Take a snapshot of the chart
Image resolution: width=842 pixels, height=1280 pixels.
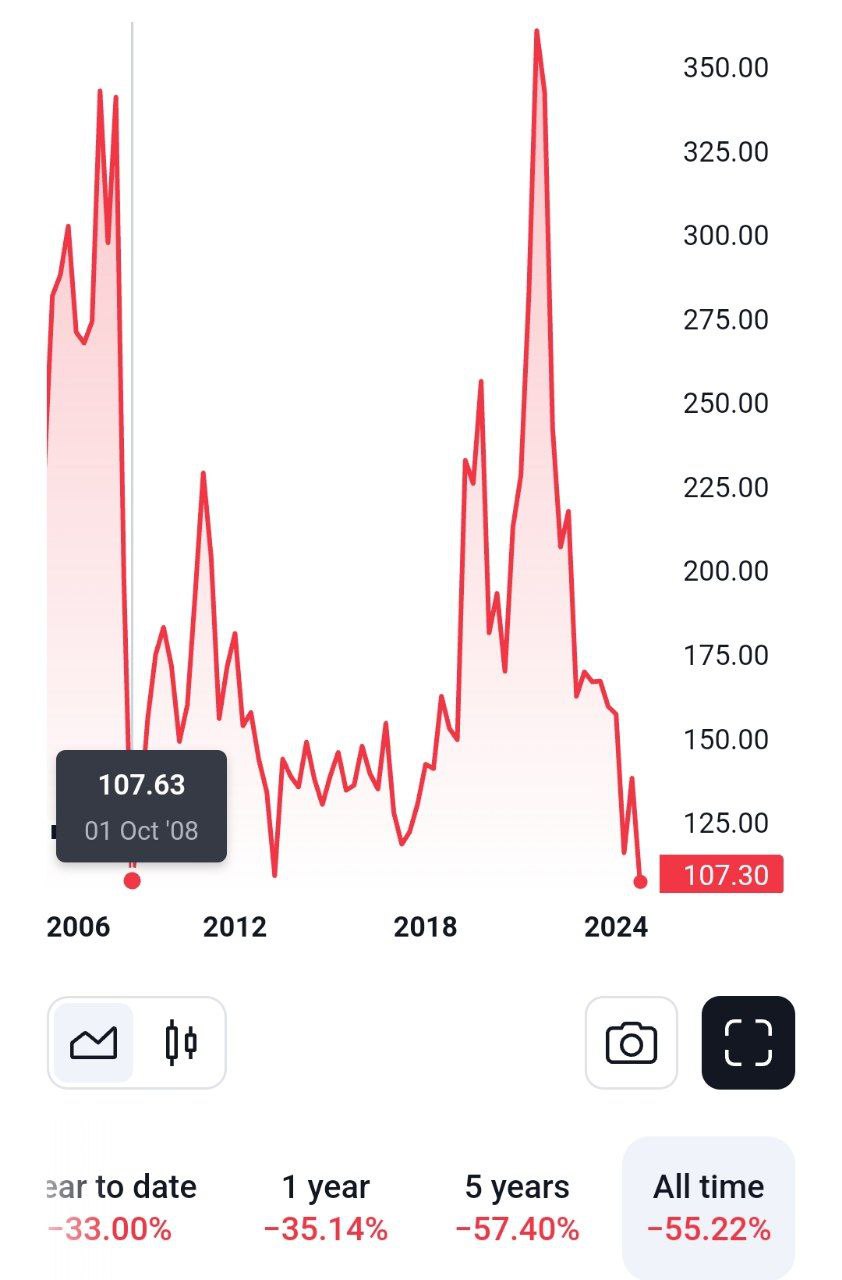[x=631, y=1043]
